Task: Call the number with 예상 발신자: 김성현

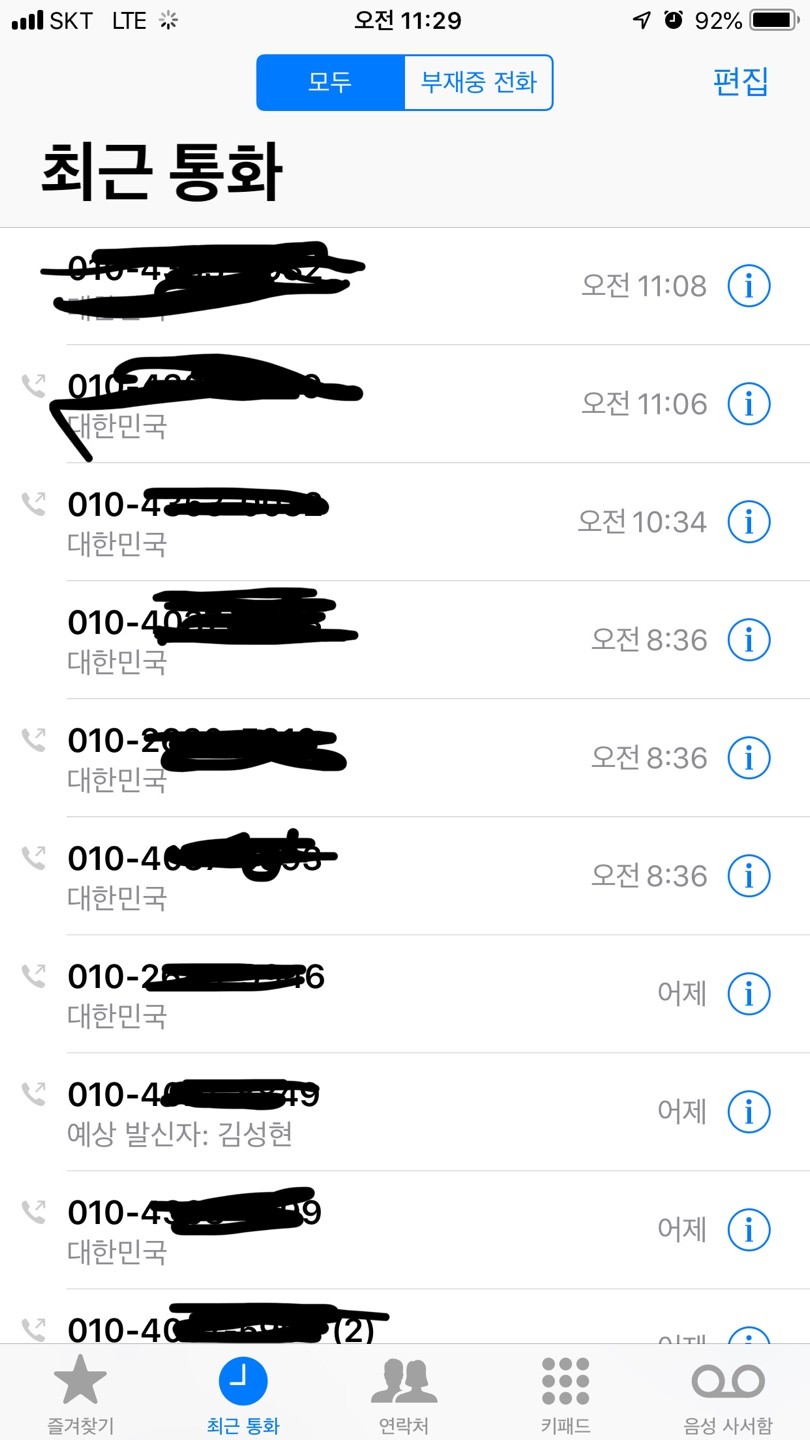Action: pos(300,1112)
